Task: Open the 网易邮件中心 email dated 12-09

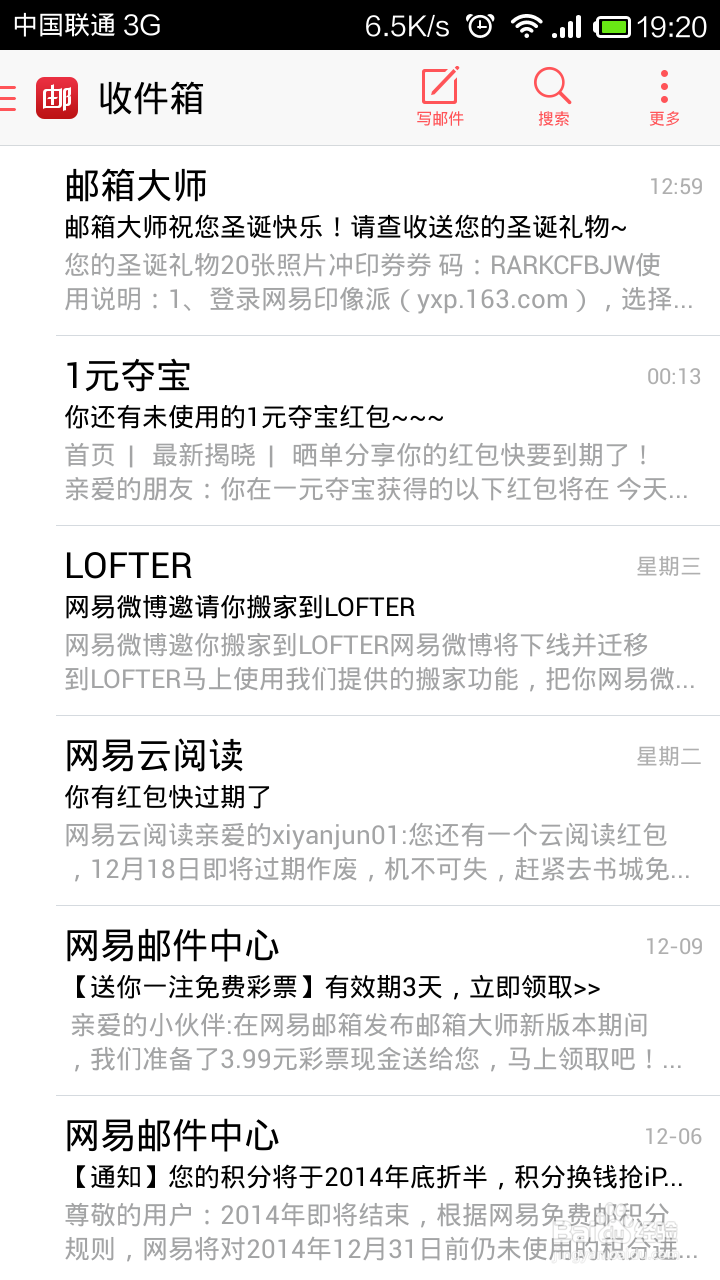Action: click(388, 1001)
